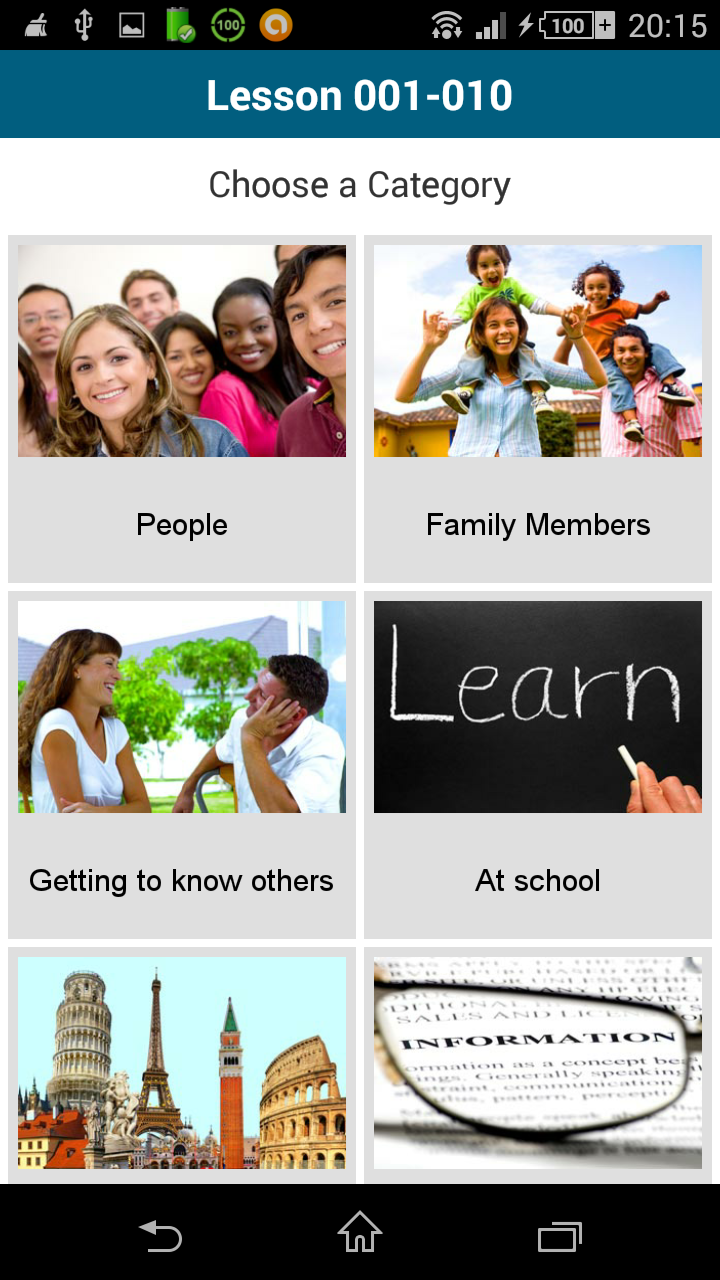This screenshot has width=720, height=1280.
Task: Go back with the system back button
Action: point(160,1236)
